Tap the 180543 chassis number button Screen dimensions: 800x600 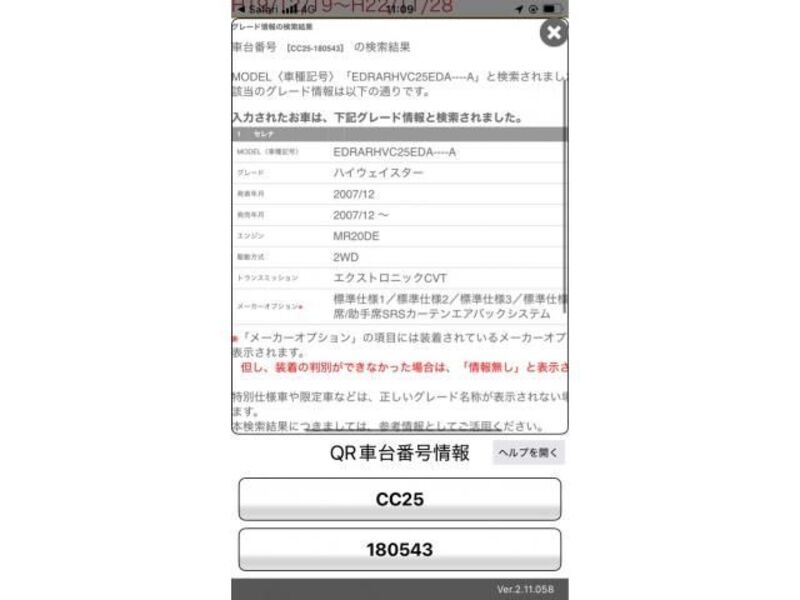(400, 549)
